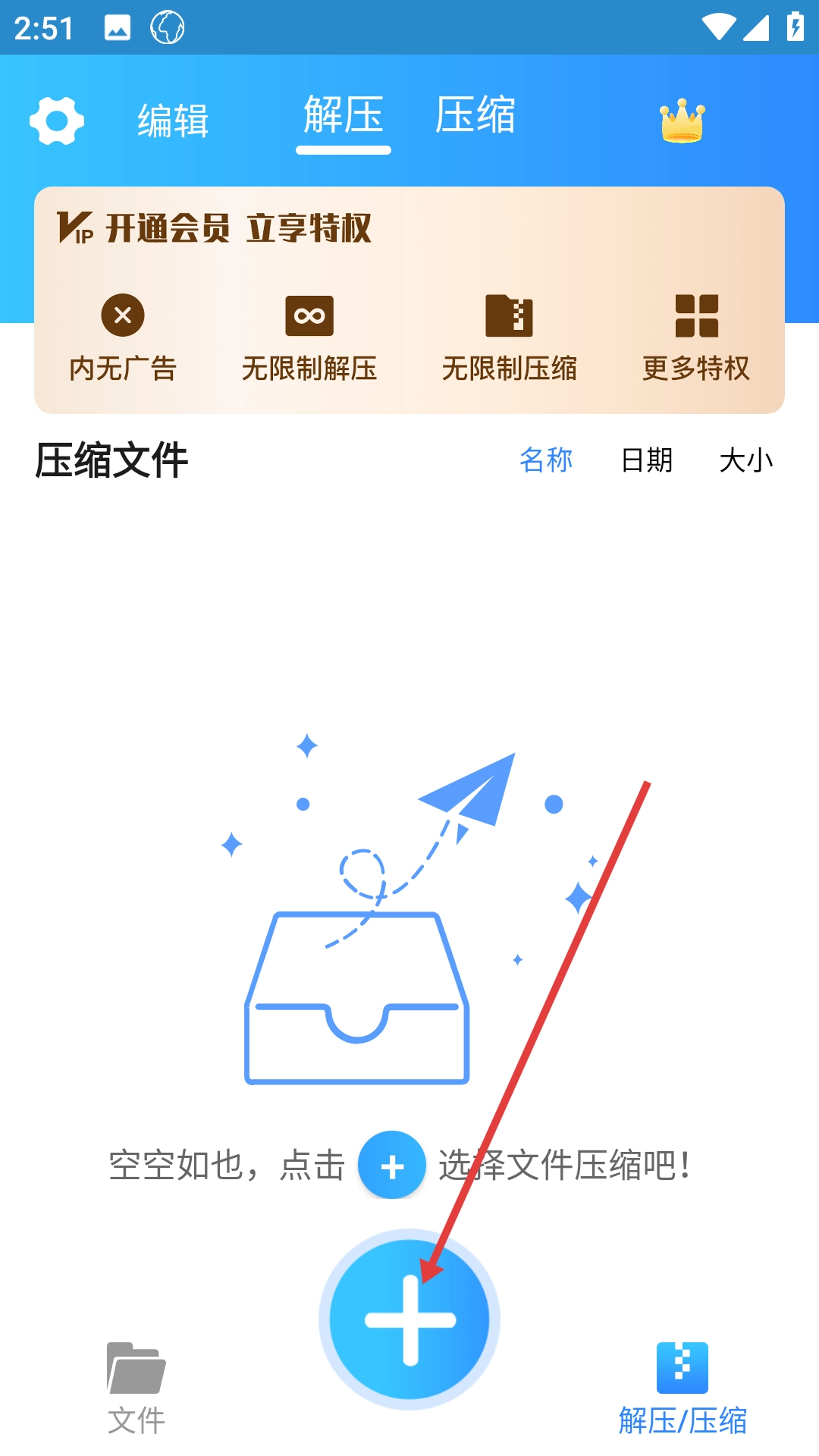The width and height of the screenshot is (819, 1456).
Task: Switch to the 压缩 tab
Action: click(x=475, y=117)
